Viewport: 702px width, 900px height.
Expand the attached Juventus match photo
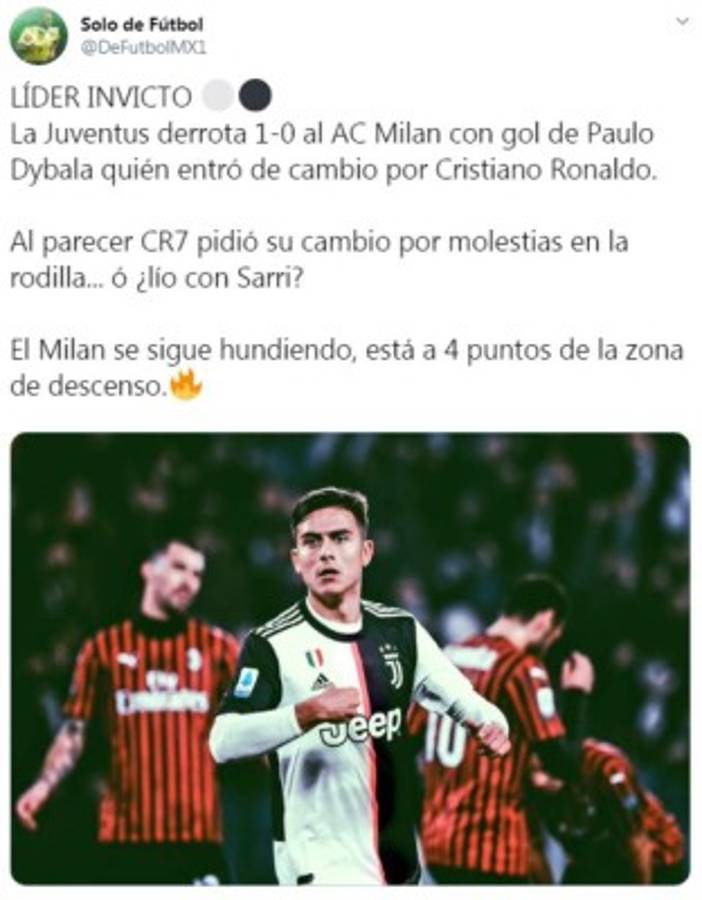350,658
